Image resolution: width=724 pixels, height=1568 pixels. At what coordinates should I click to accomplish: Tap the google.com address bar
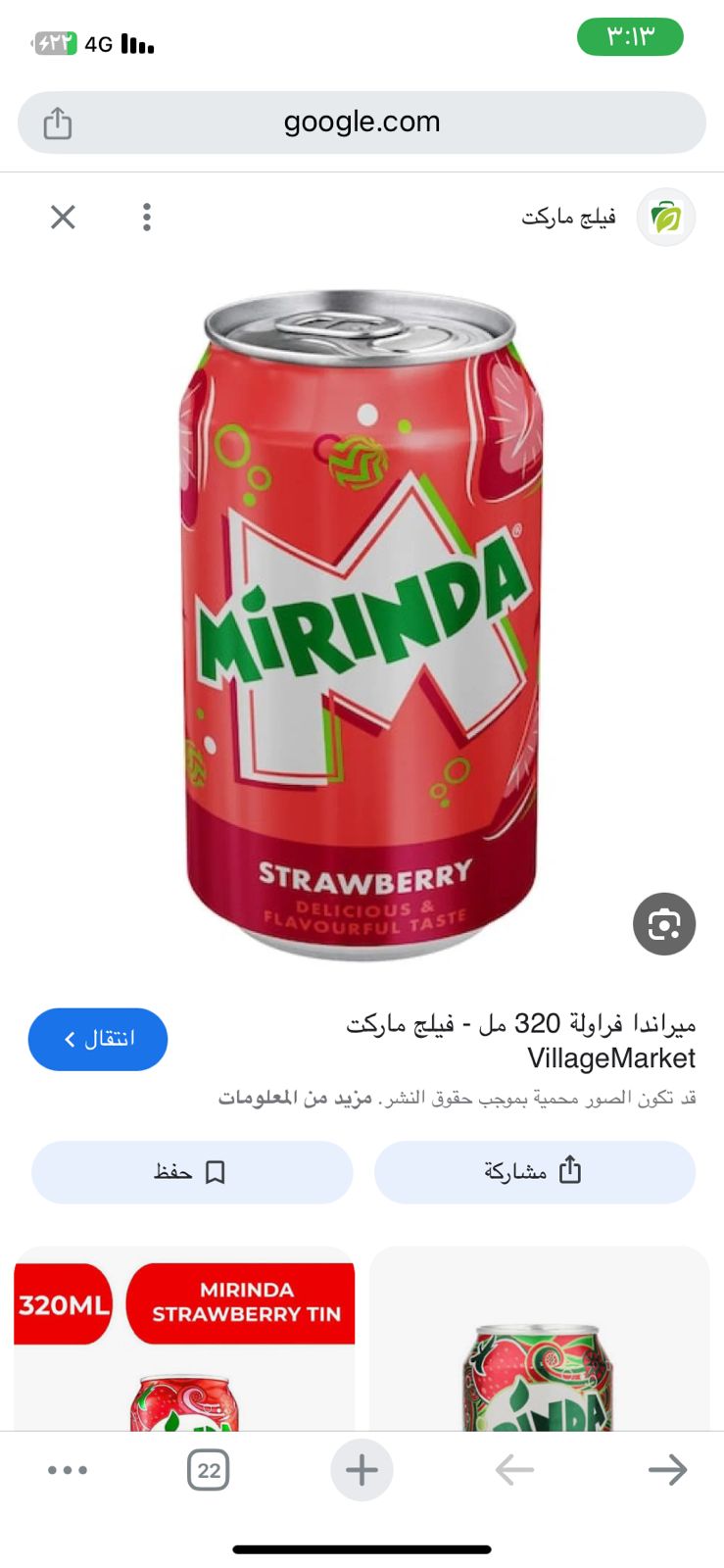click(362, 122)
